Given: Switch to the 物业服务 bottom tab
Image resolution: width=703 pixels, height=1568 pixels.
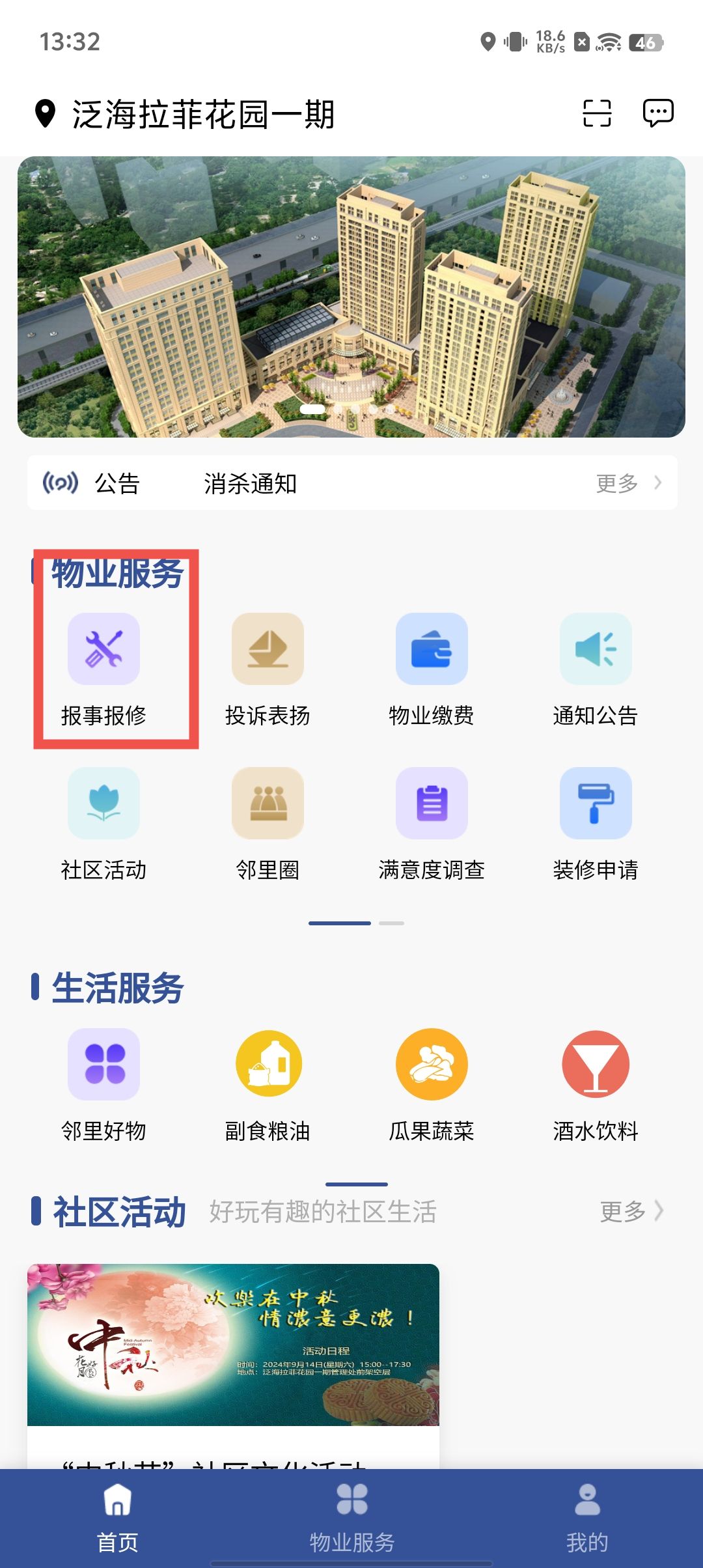Looking at the screenshot, I should (351, 1517).
